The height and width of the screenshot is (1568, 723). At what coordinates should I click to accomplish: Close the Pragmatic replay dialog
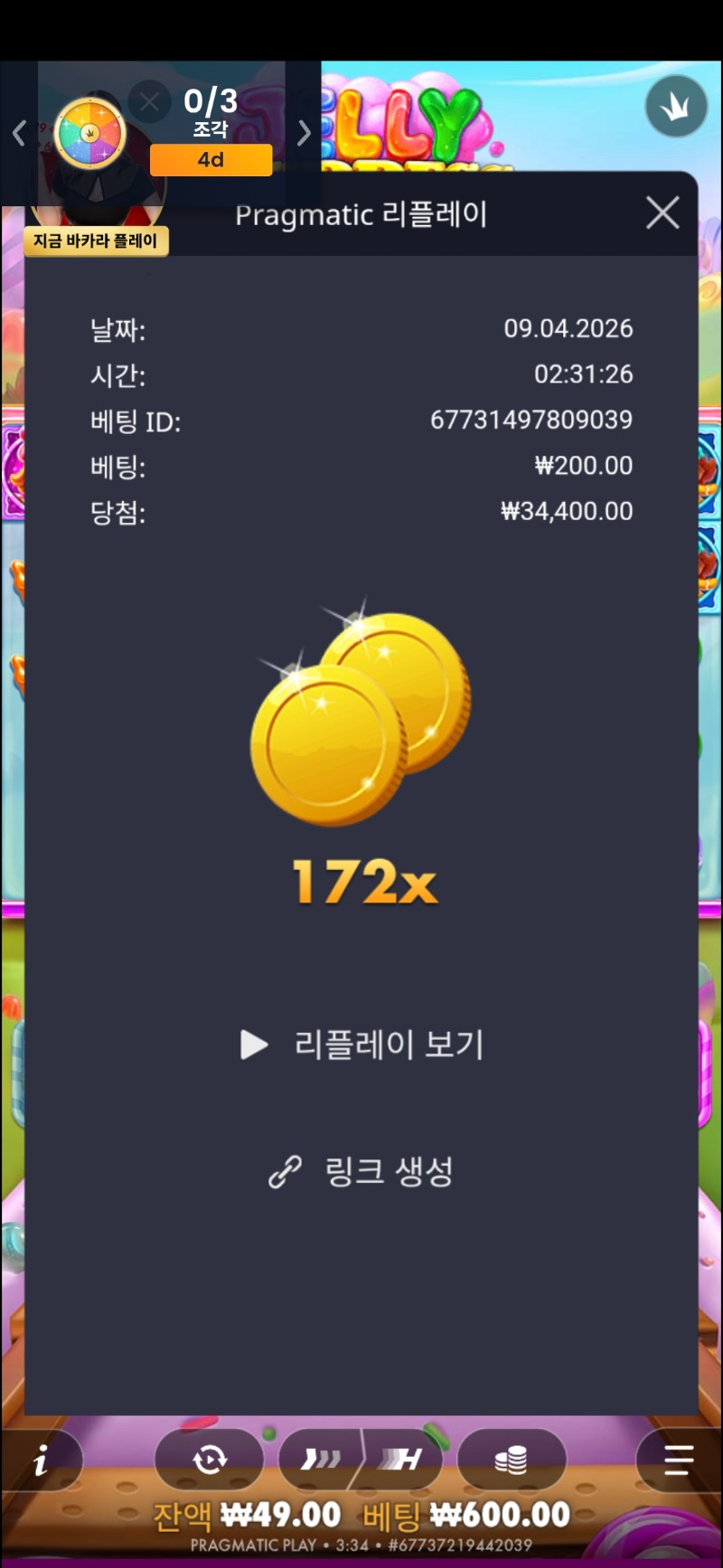pyautogui.click(x=662, y=213)
